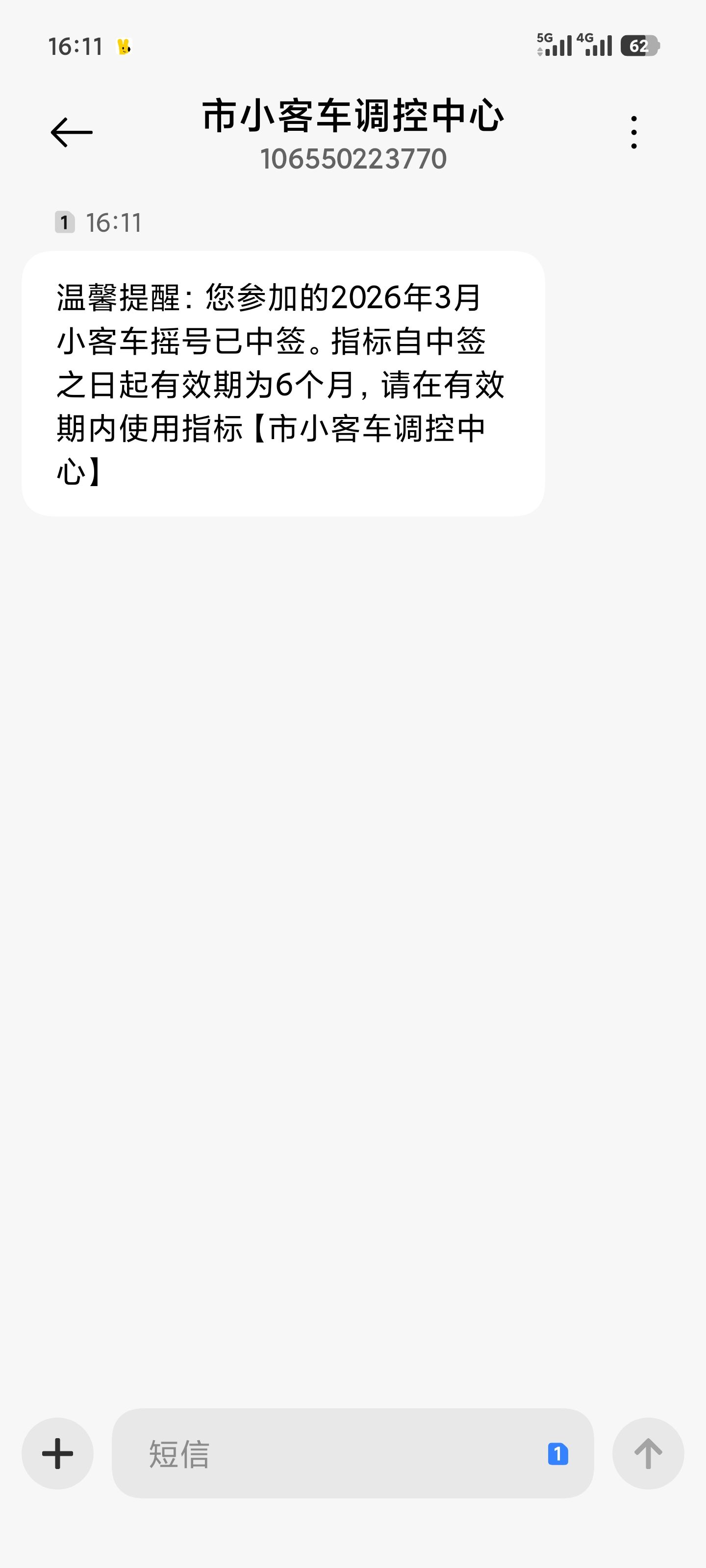Tap the plus attachment button
Viewport: 706px width, 1568px height.
point(58,1453)
